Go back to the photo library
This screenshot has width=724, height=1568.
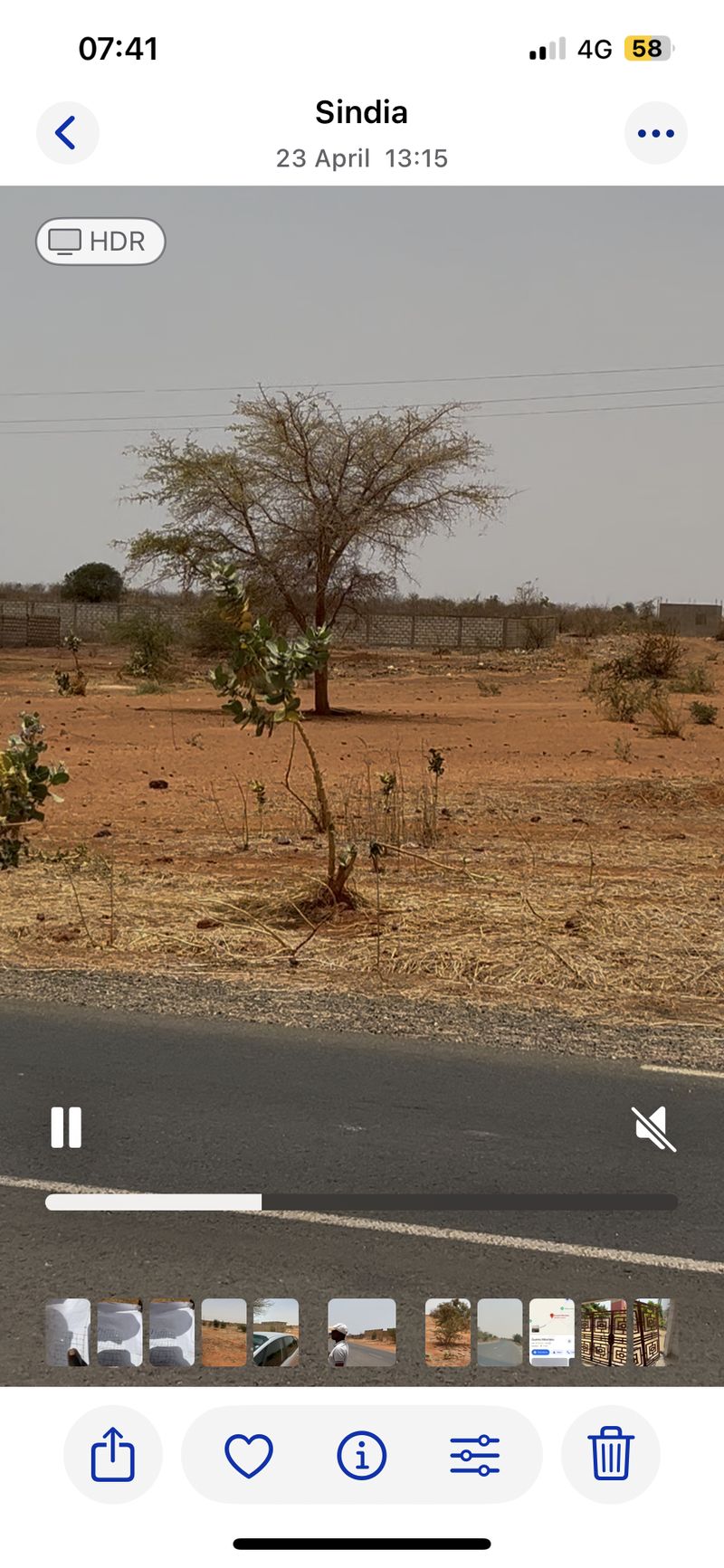click(x=67, y=133)
